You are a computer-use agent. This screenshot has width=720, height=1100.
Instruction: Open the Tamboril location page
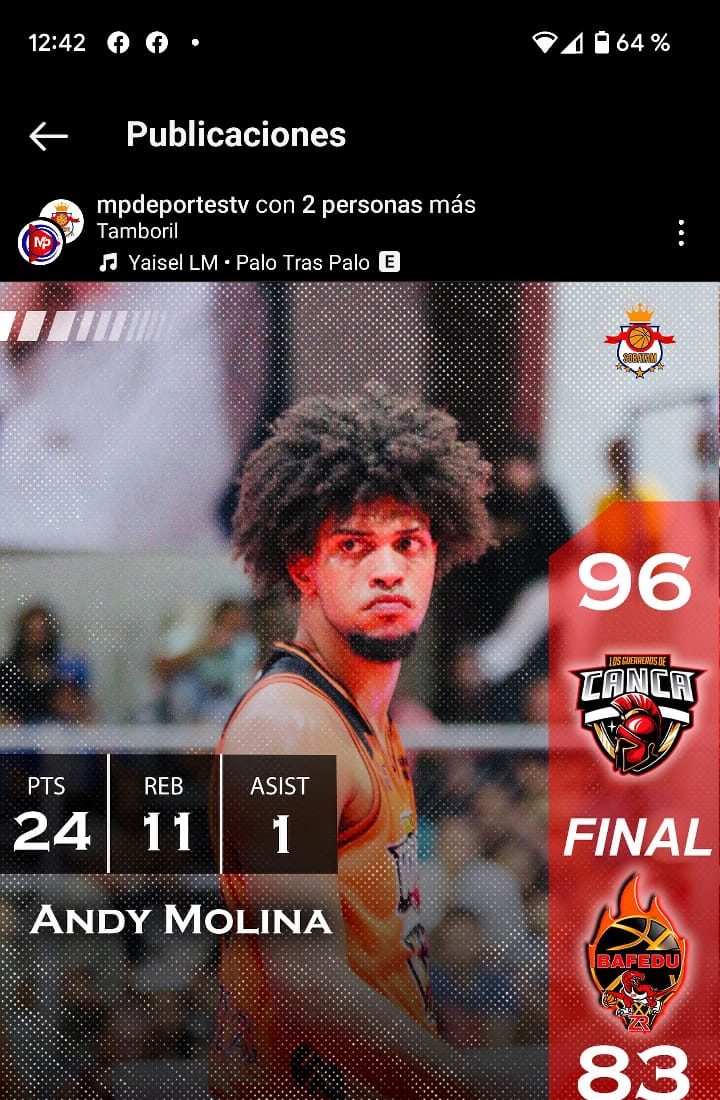click(x=137, y=231)
